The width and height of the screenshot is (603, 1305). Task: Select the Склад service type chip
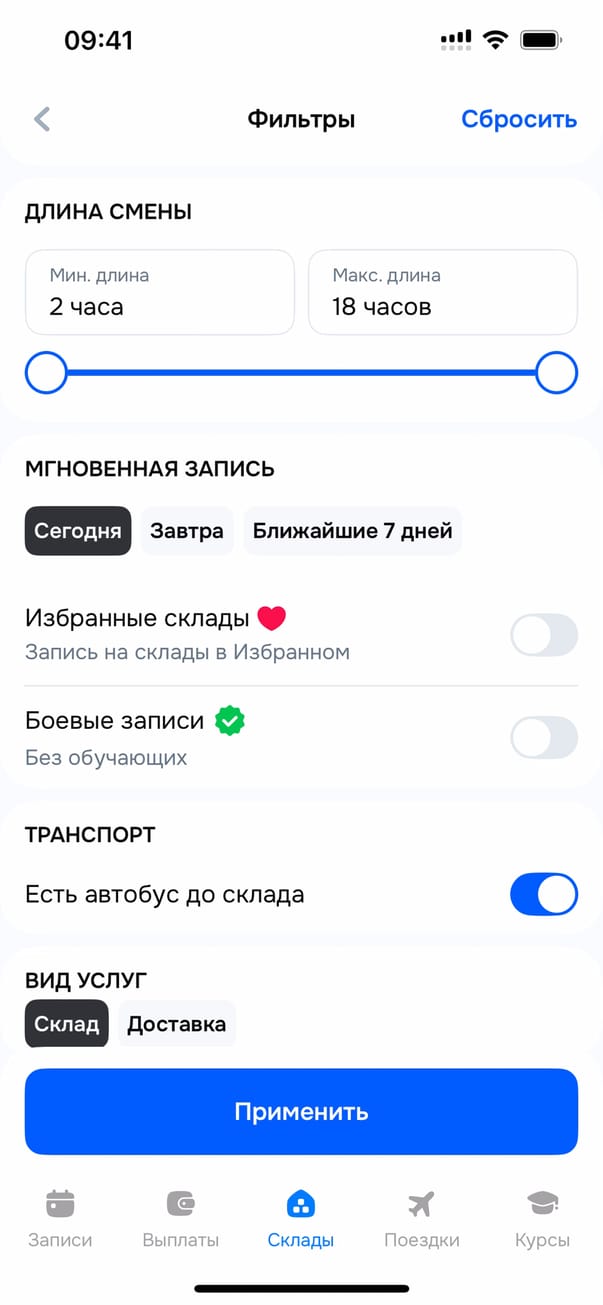point(67,1023)
